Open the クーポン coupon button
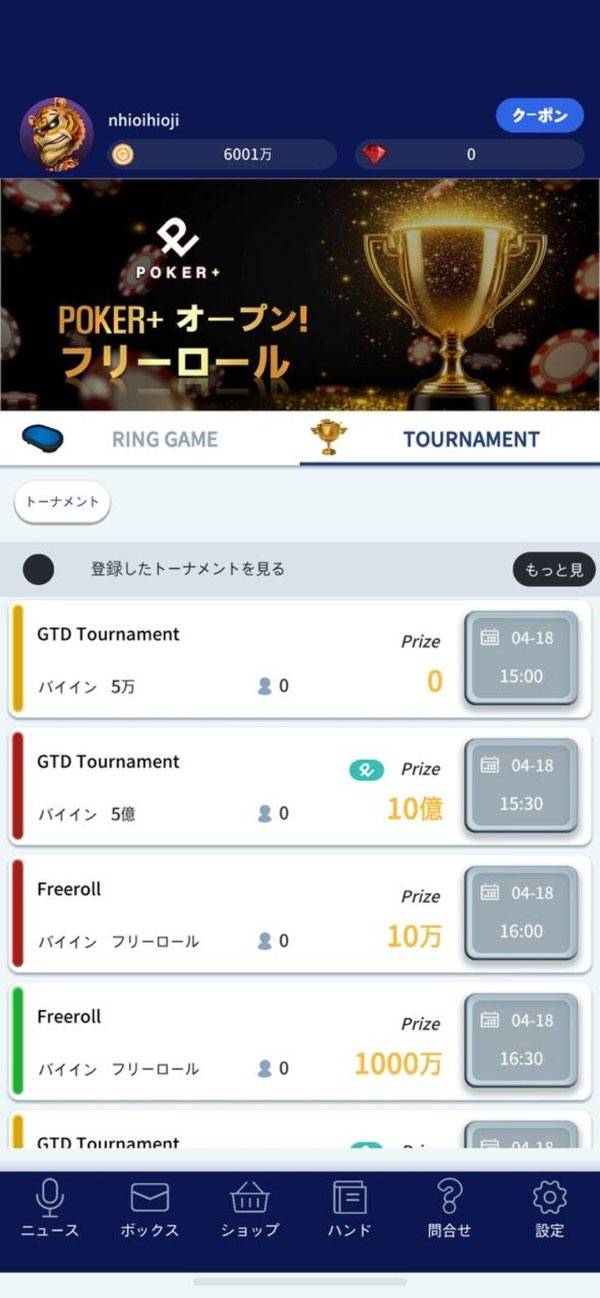 [539, 116]
